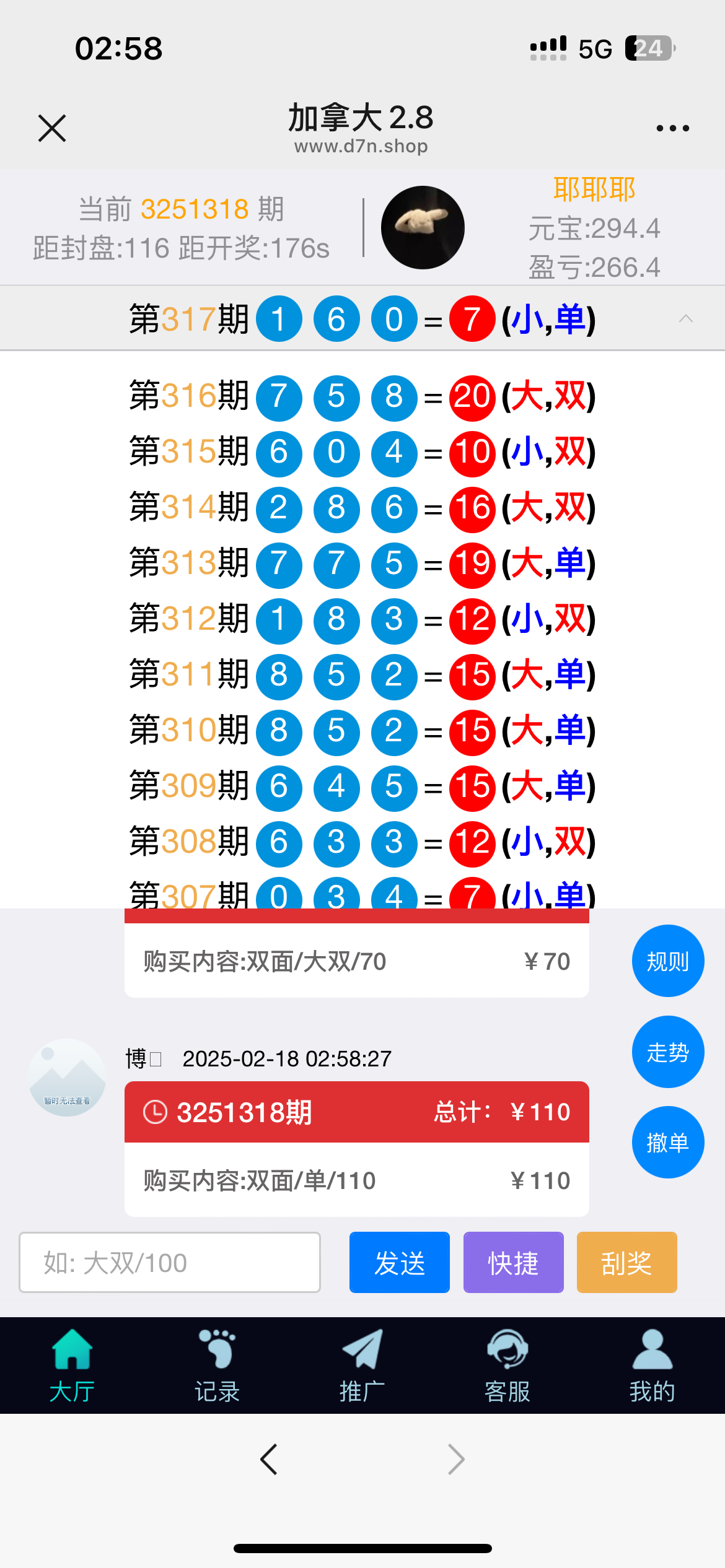Collapse the draw history list chevron
This screenshot has height=1568, width=725.
tap(685, 319)
